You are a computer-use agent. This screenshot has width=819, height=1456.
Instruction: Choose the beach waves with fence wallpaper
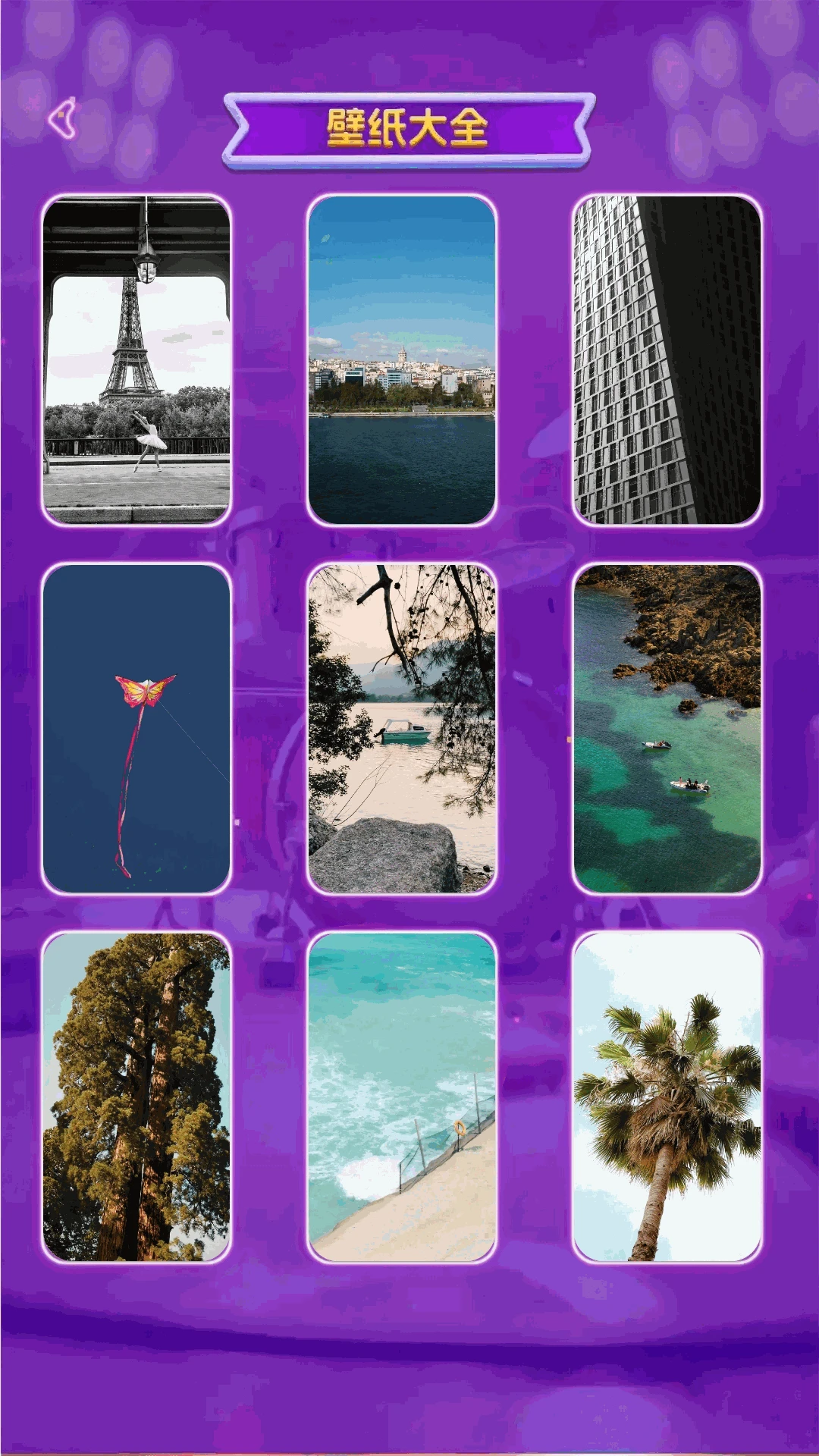(402, 1097)
